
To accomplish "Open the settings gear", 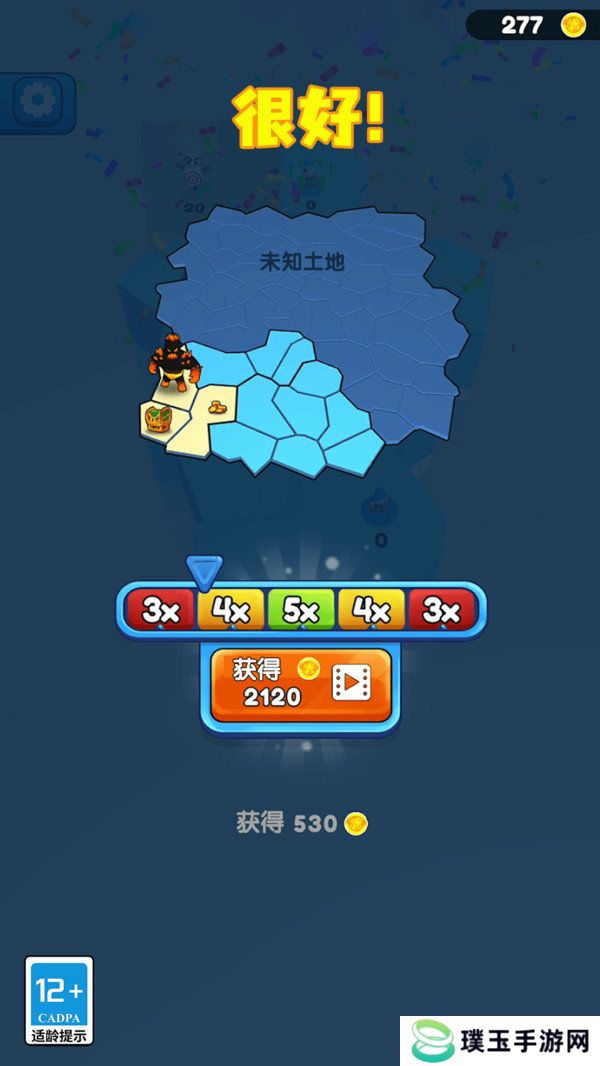I will coord(38,100).
